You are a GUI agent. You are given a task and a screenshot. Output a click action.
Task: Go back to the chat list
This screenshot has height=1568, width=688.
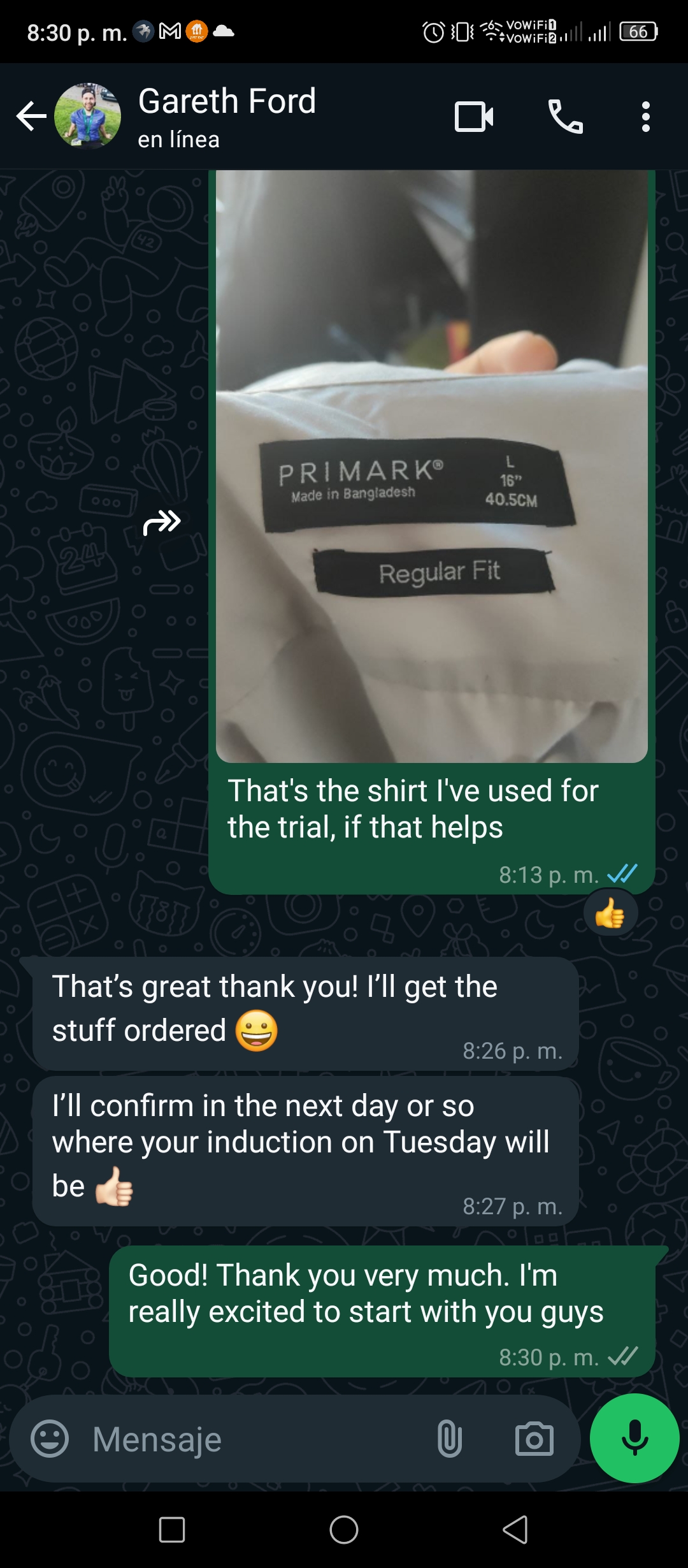pyautogui.click(x=31, y=117)
